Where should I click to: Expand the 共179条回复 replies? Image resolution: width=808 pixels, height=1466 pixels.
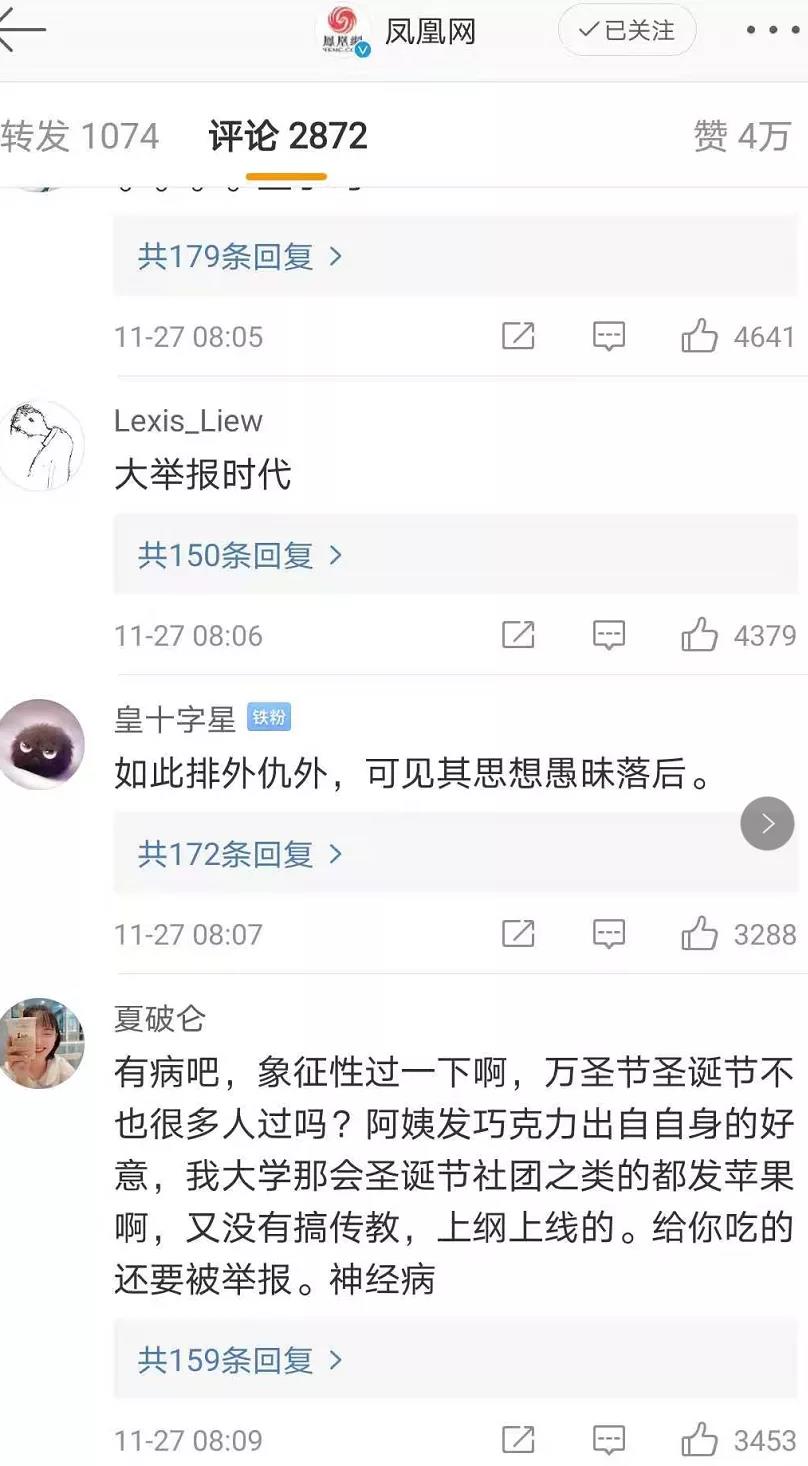tap(240, 257)
